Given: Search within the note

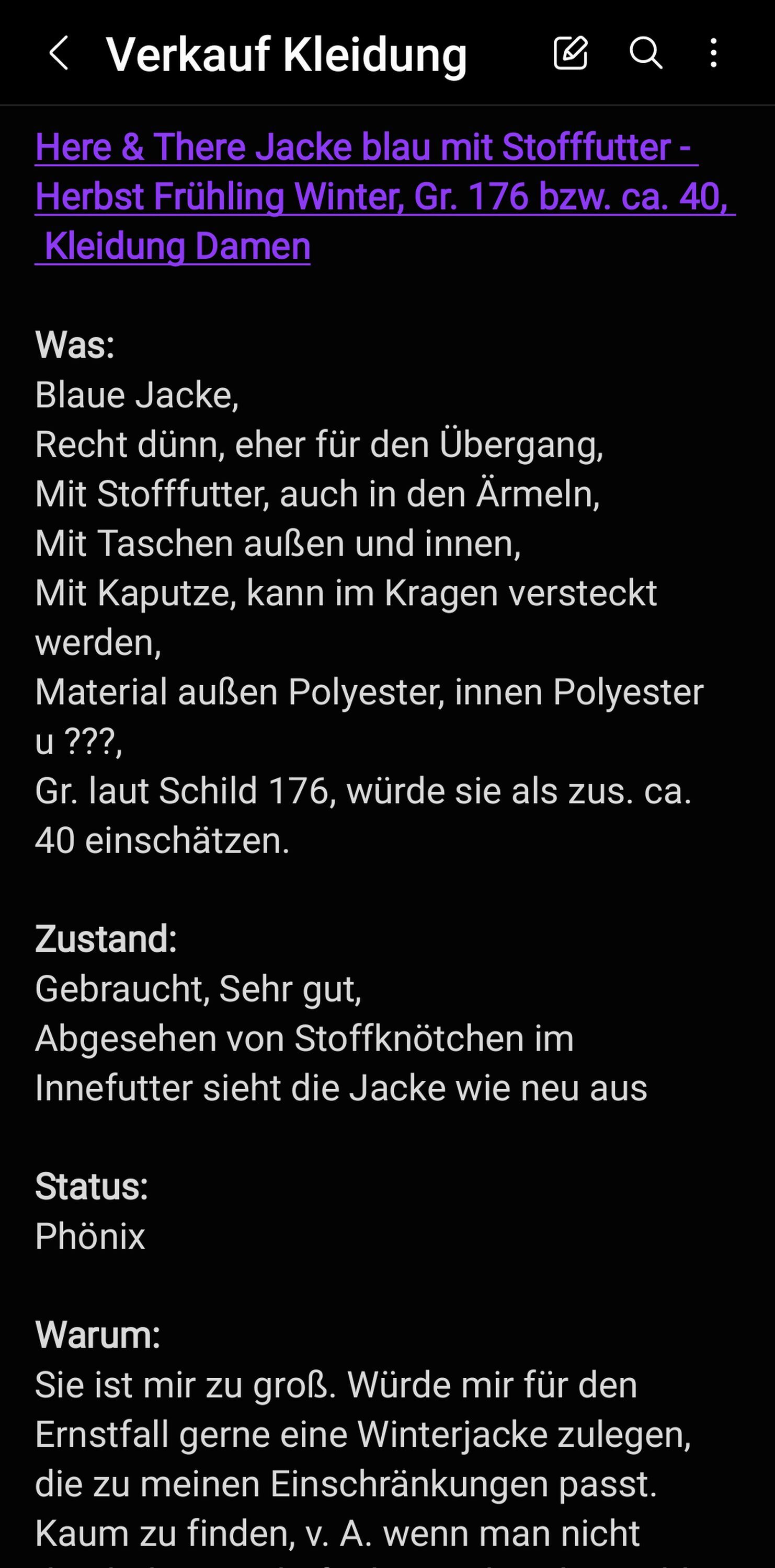Looking at the screenshot, I should coord(645,53).
